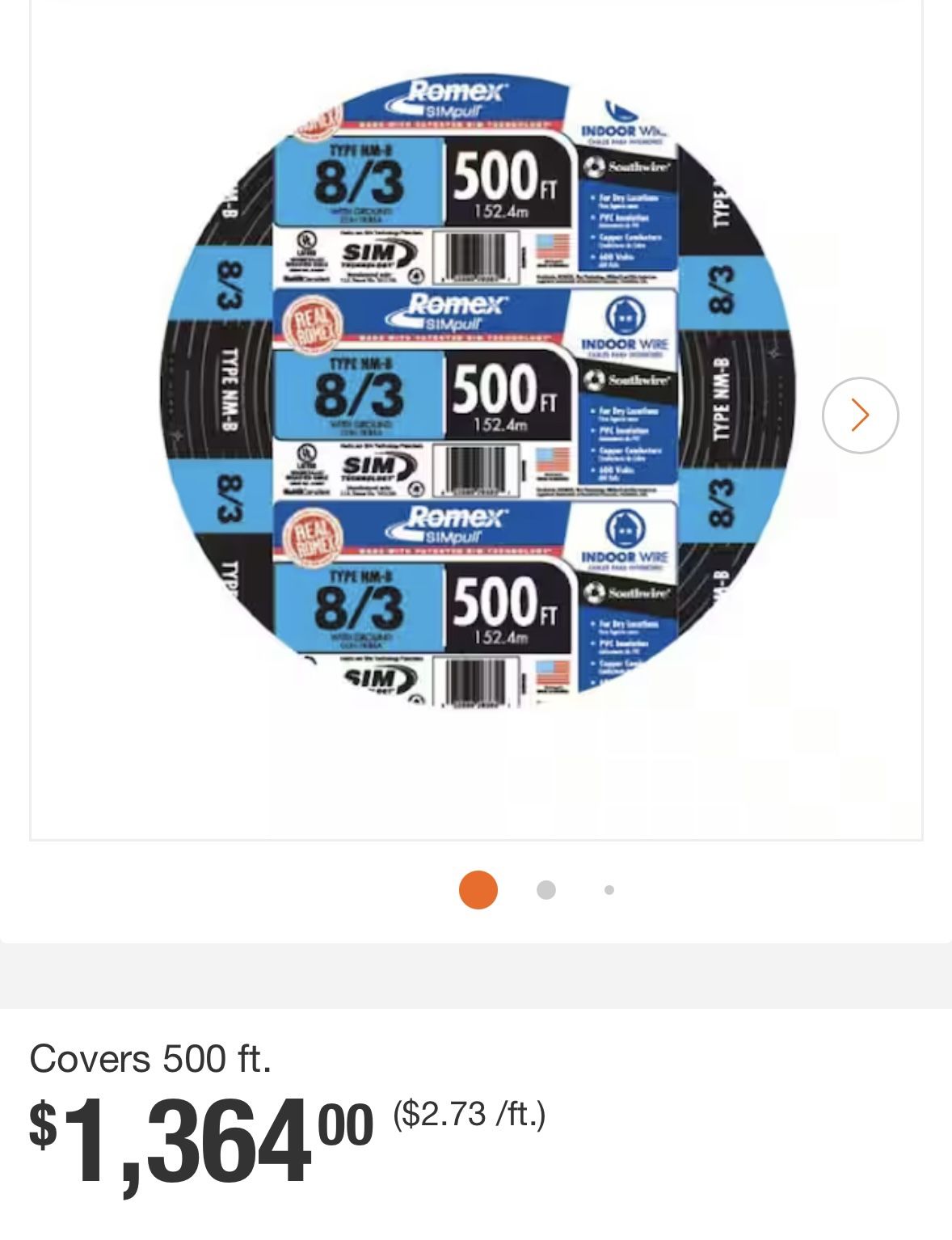The width and height of the screenshot is (952, 1240).
Task: Jump to the third image dot
Action: point(609,890)
